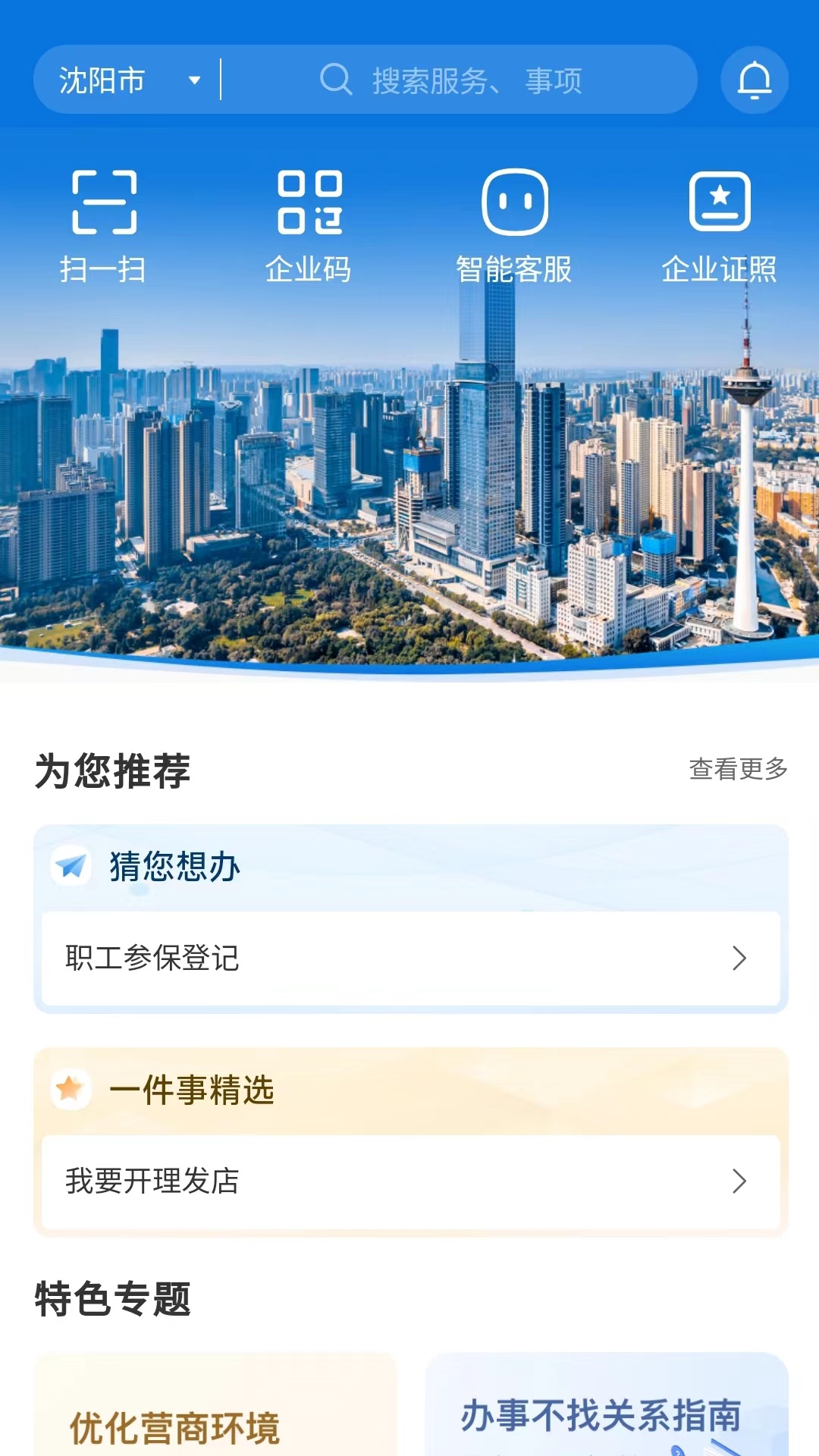Image resolution: width=819 pixels, height=1456 pixels.
Task: Open the 我要开理发店 row
Action: (410, 1181)
